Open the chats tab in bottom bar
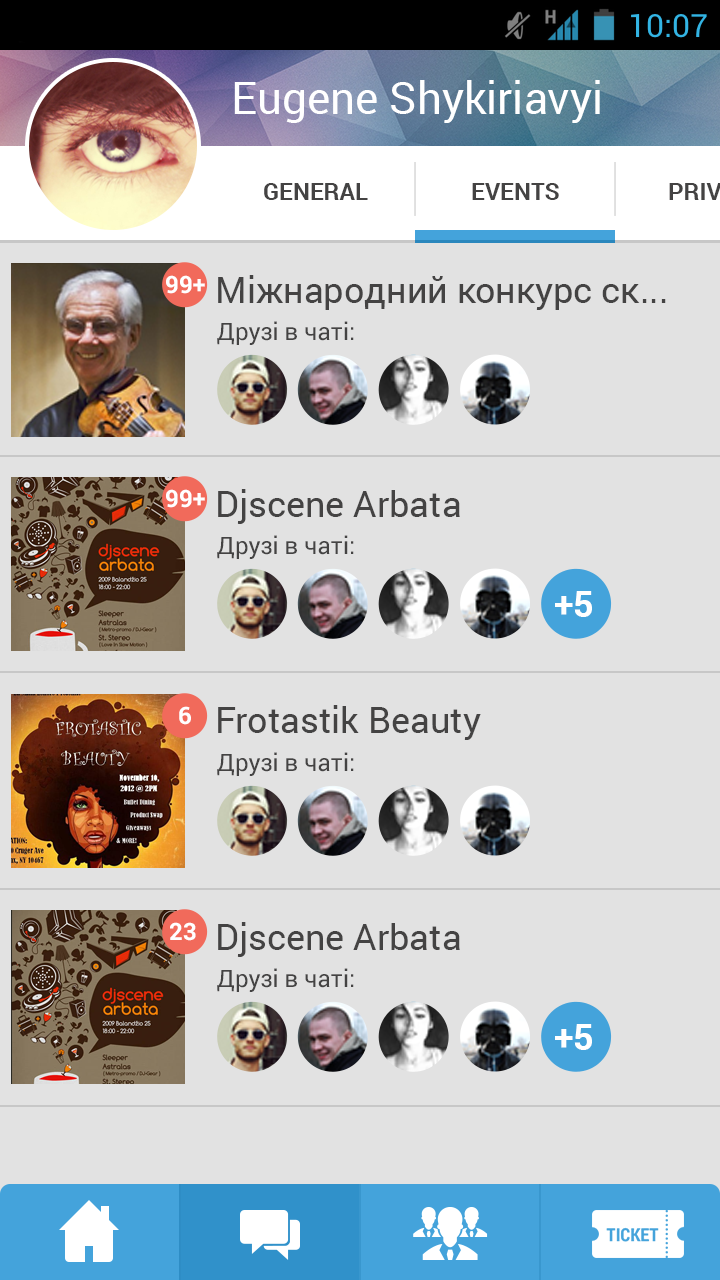This screenshot has height=1280, width=720. point(270,1233)
